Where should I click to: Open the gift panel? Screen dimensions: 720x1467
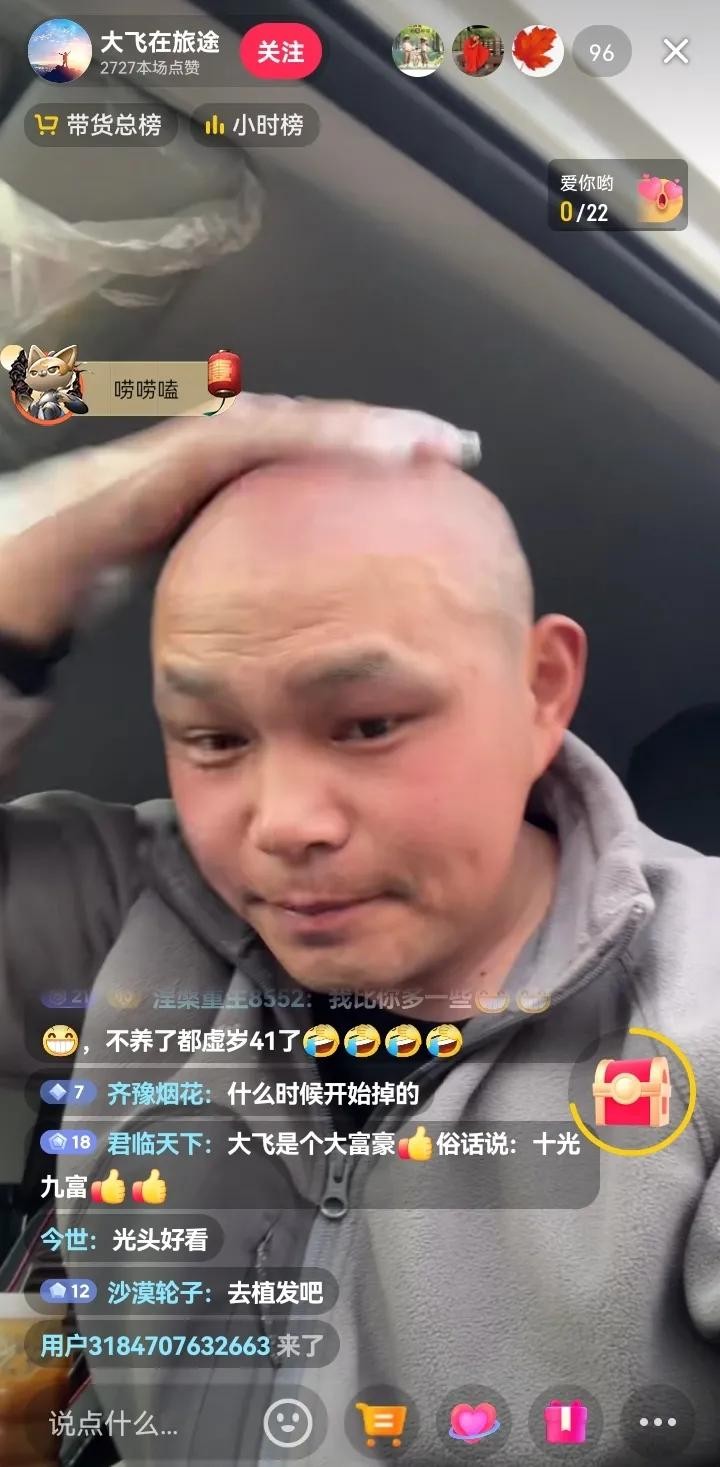pyautogui.click(x=566, y=1422)
